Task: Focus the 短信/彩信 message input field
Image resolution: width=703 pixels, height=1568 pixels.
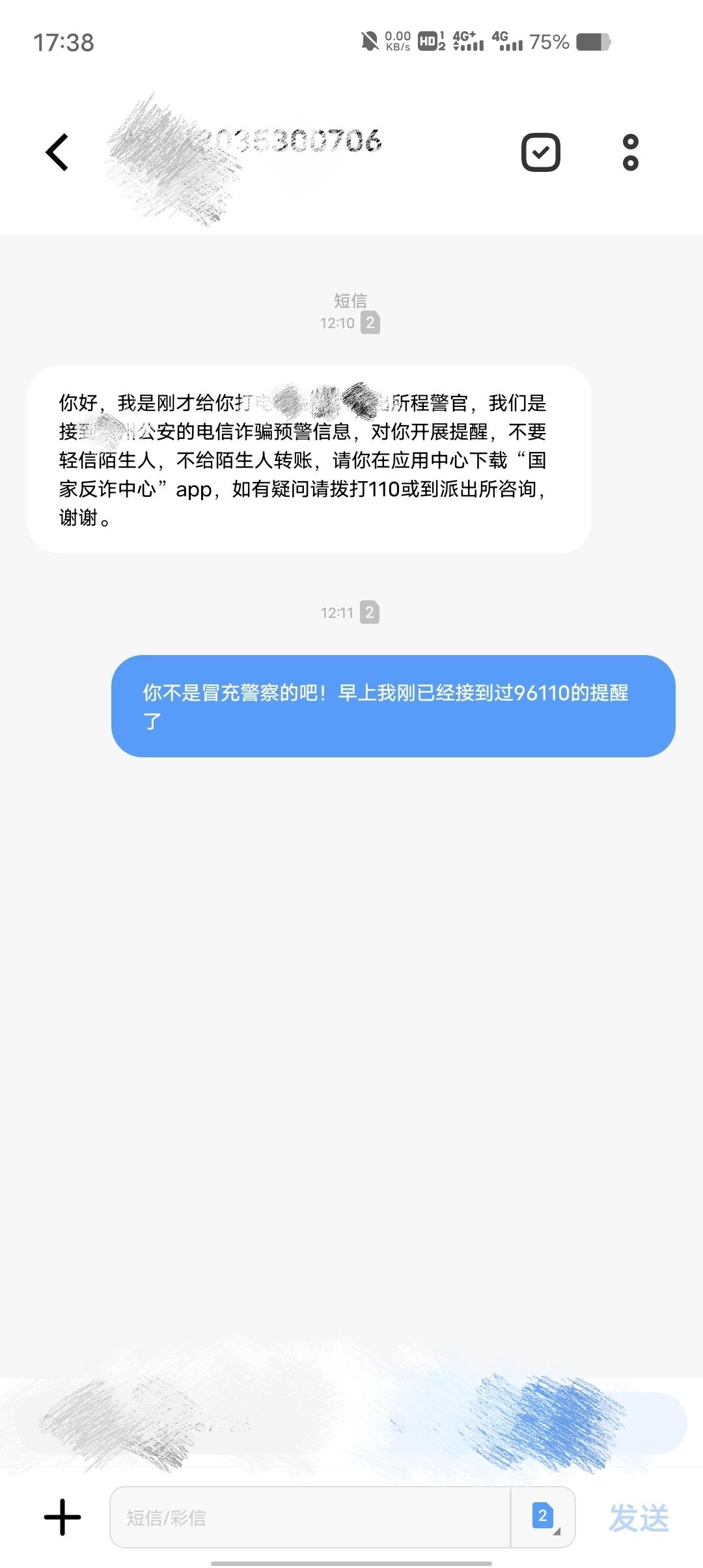Action: (x=310, y=1517)
